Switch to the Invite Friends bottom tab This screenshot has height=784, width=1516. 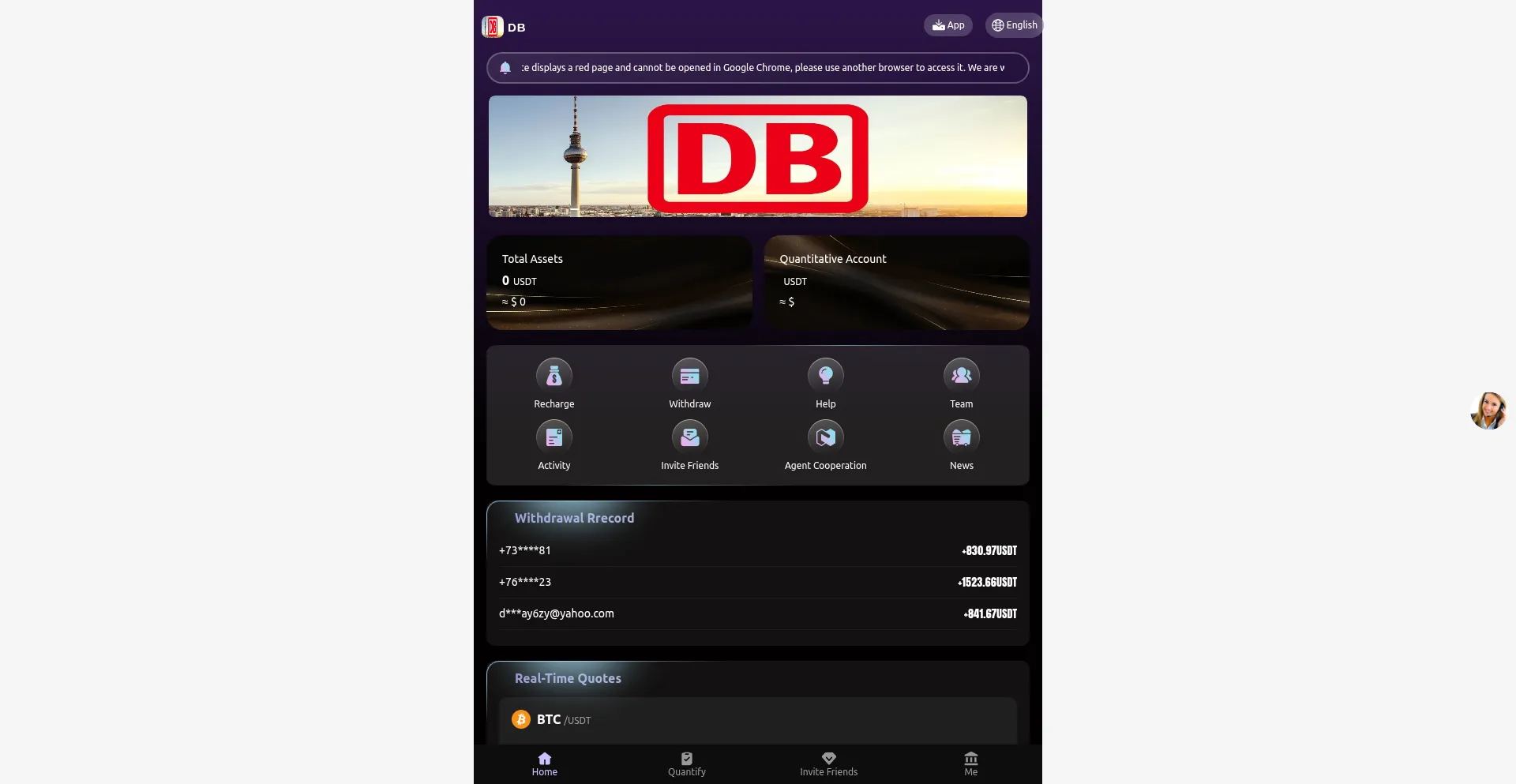coord(828,763)
